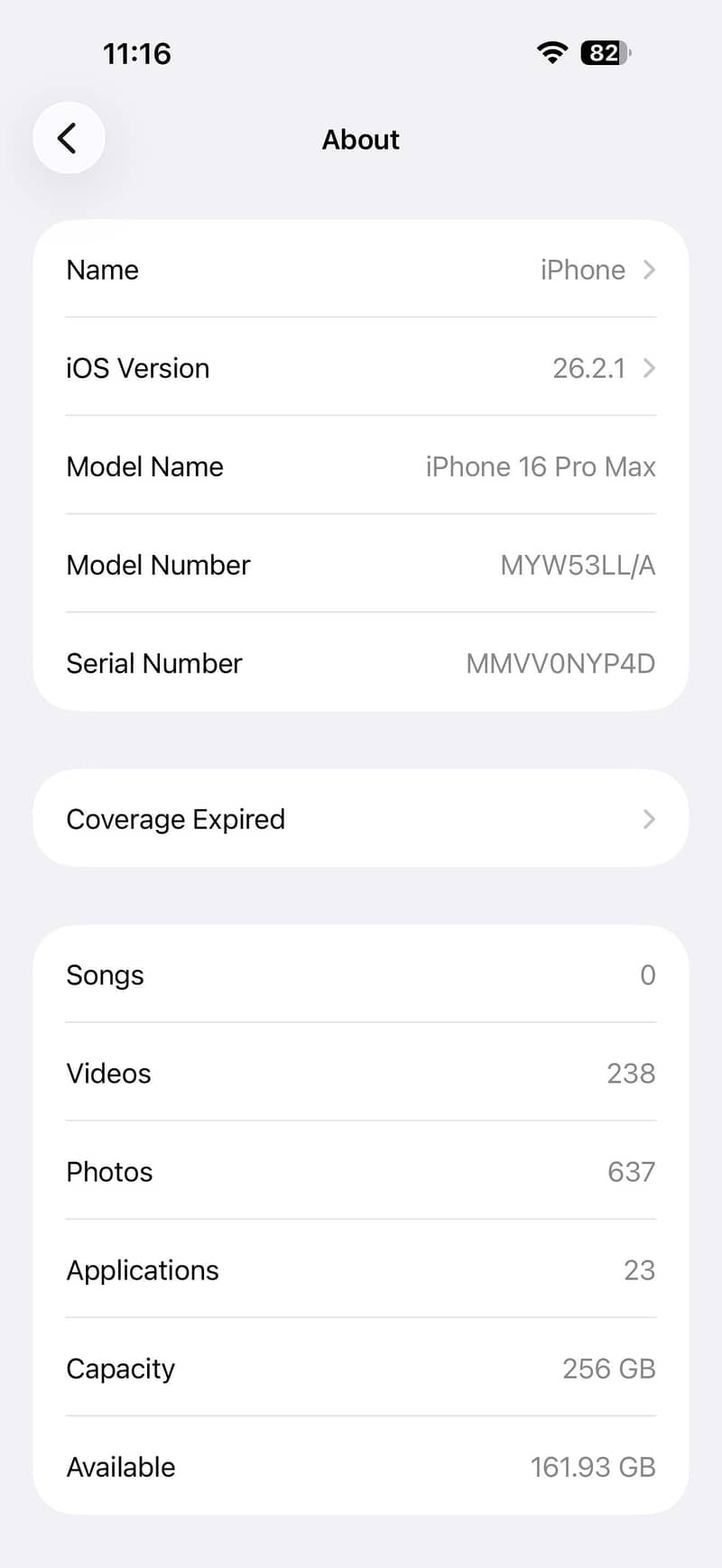Tap the Serial Number MMVV0NYP4D row

tap(361, 663)
